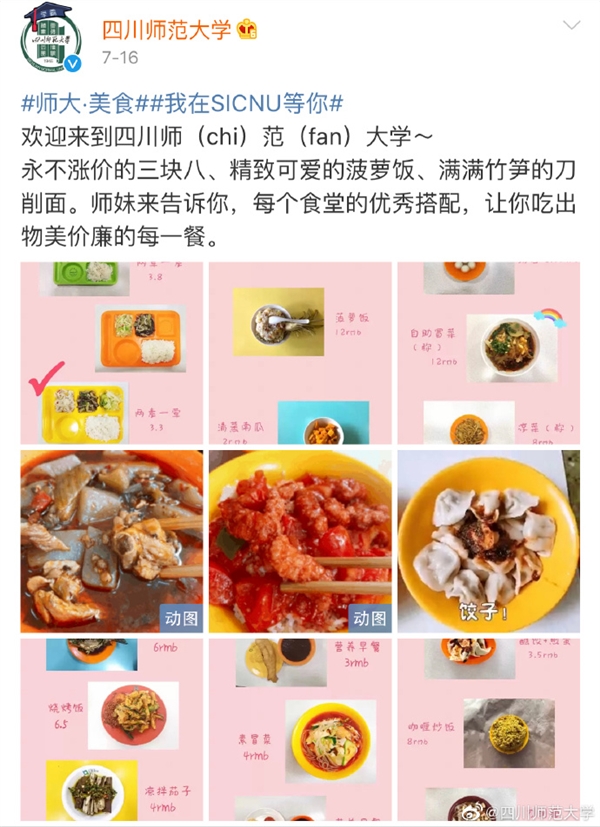This screenshot has height=827, width=600.
Task: View the 饺子 dumplings photo
Action: pos(488,541)
